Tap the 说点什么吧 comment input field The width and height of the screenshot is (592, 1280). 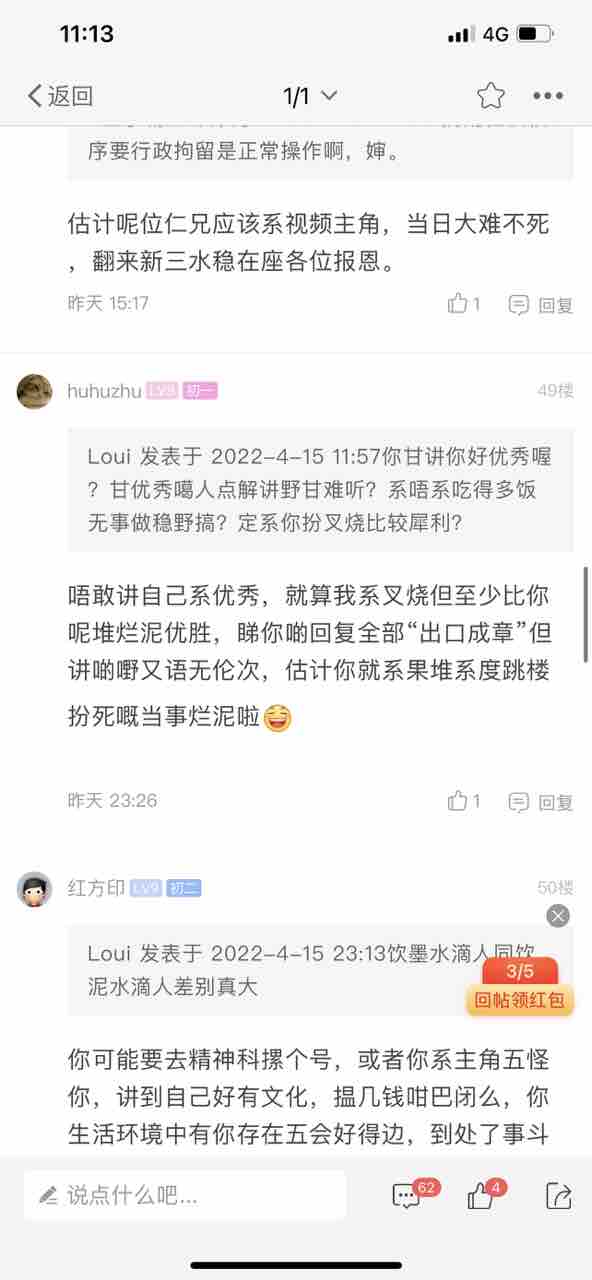pos(185,1194)
